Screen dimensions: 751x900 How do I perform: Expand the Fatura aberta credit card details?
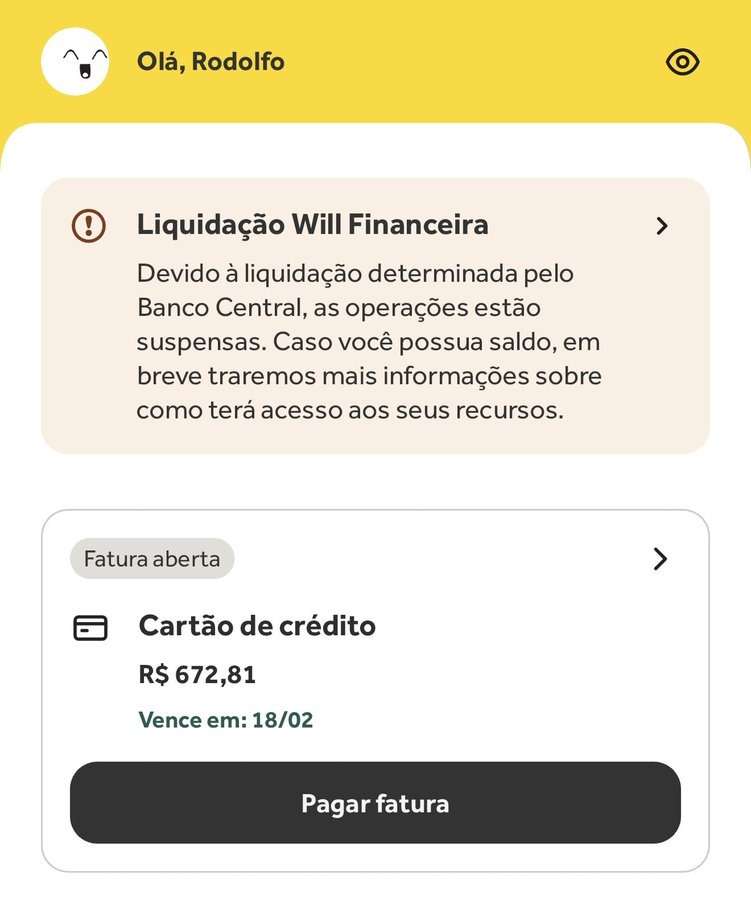coord(660,559)
